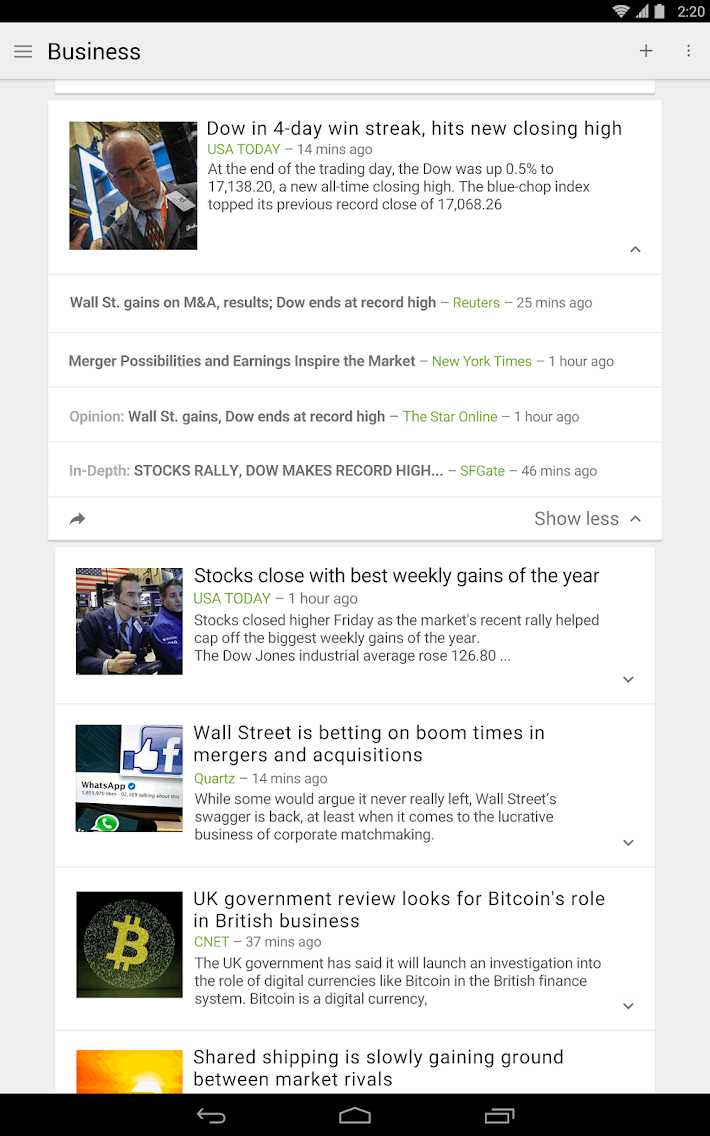The width and height of the screenshot is (710, 1136).
Task: Expand the UK government Bitcoin review card
Action: 628,1006
